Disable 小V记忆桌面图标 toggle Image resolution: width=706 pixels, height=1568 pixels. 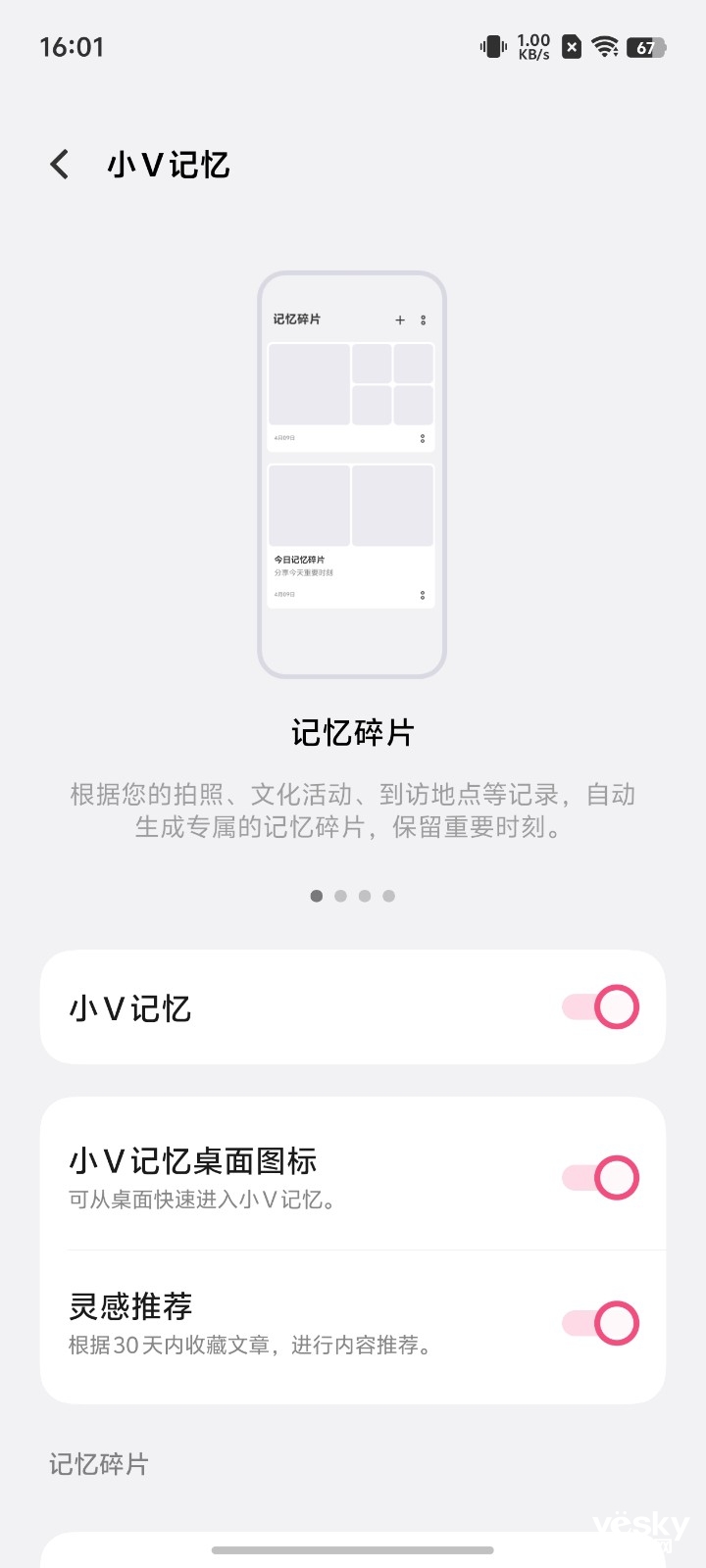(600, 1178)
